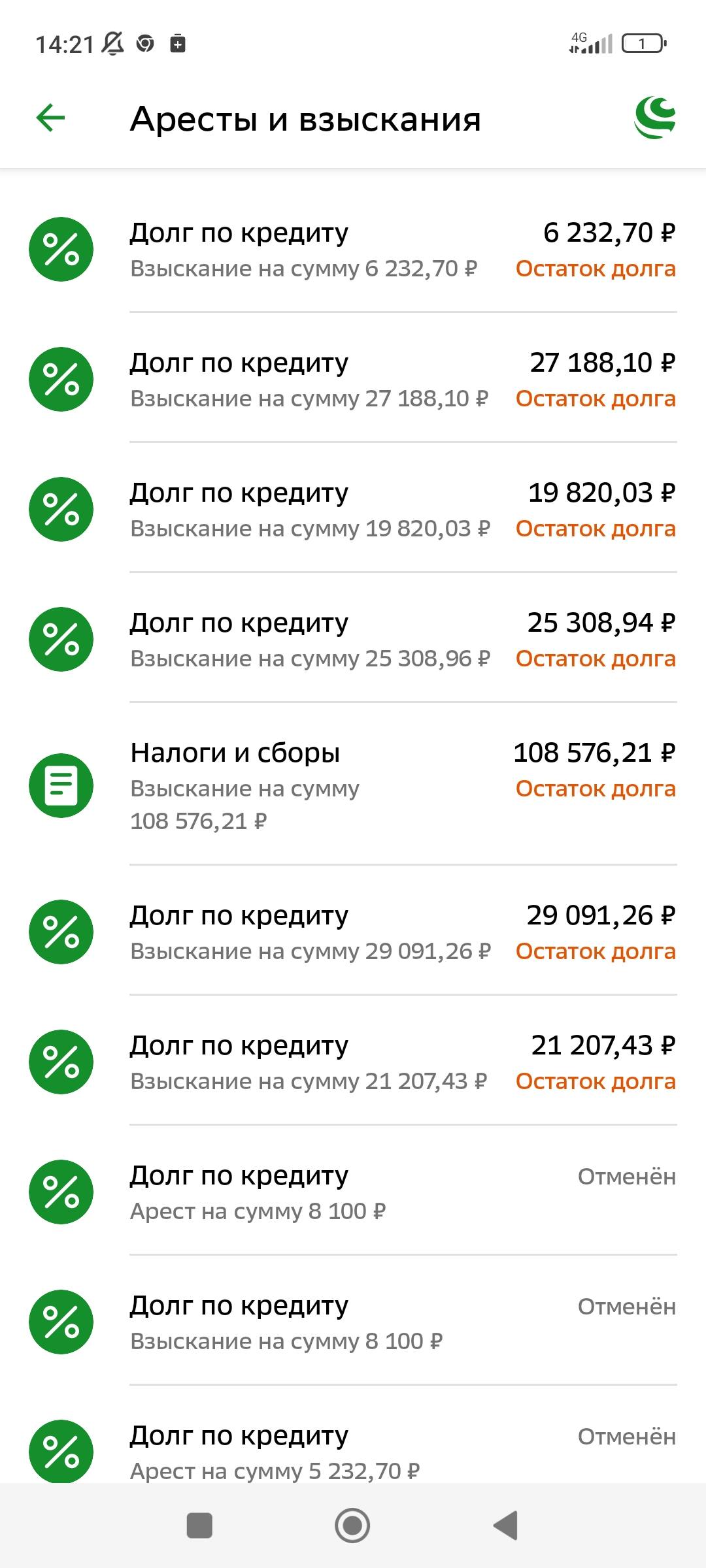Tap Остаток долга next to 25 308,94
The height and width of the screenshot is (1568, 706).
point(595,659)
